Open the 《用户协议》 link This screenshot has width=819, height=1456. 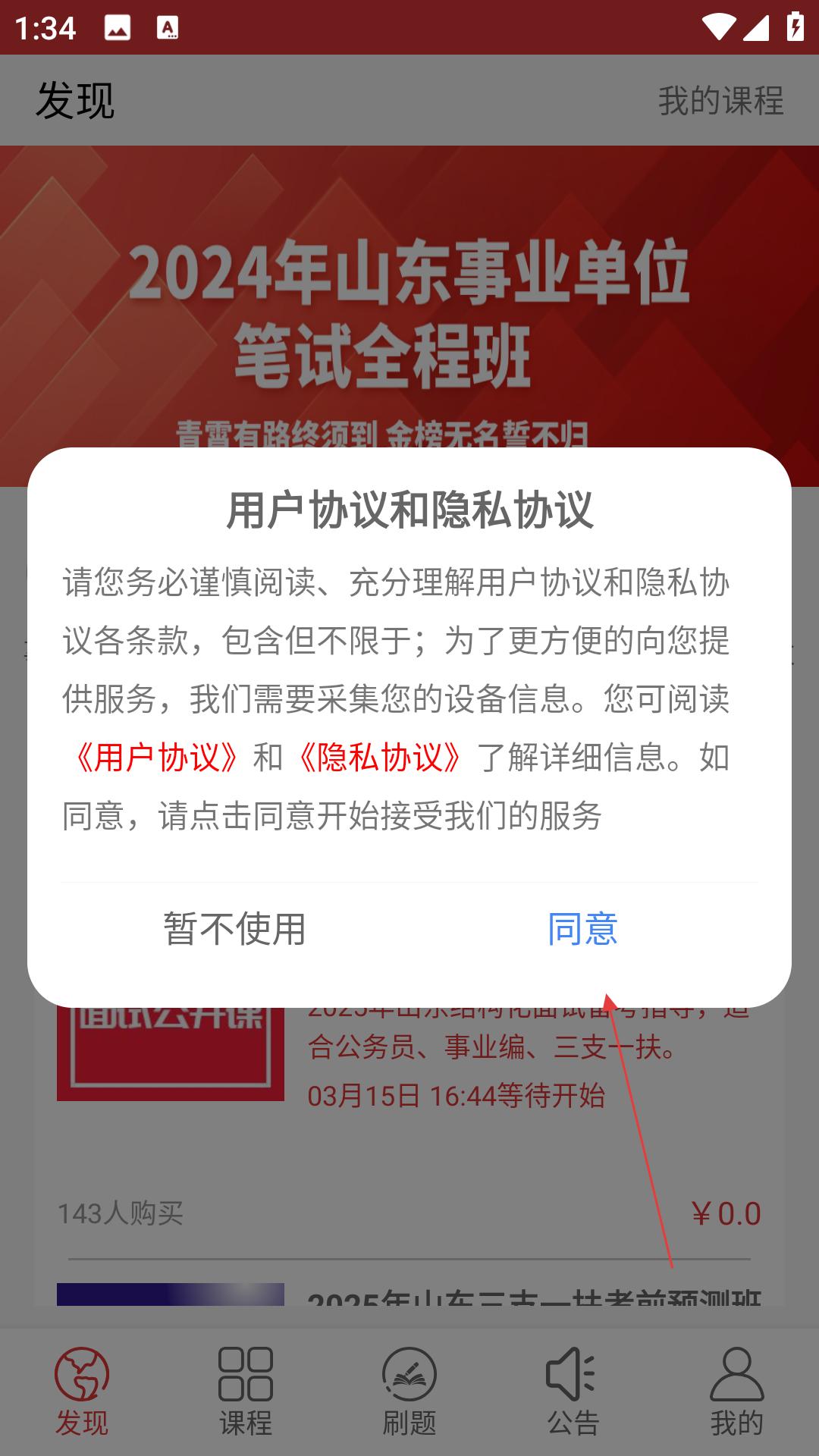157,758
